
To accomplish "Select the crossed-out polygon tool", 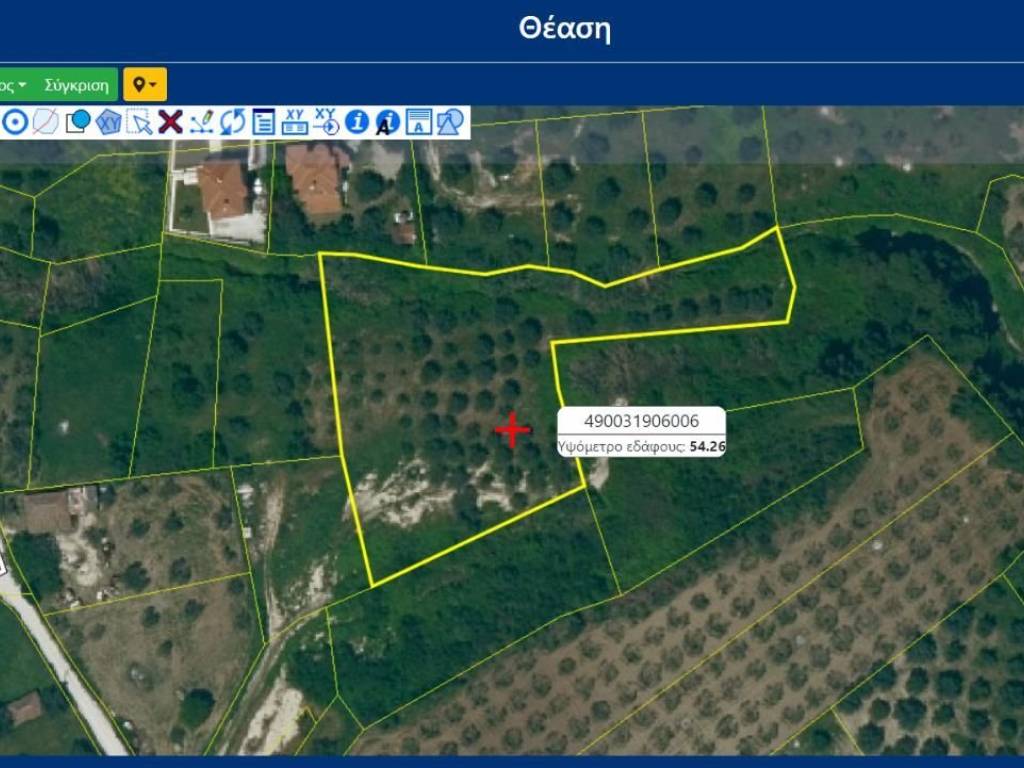I will pyautogui.click(x=45, y=122).
